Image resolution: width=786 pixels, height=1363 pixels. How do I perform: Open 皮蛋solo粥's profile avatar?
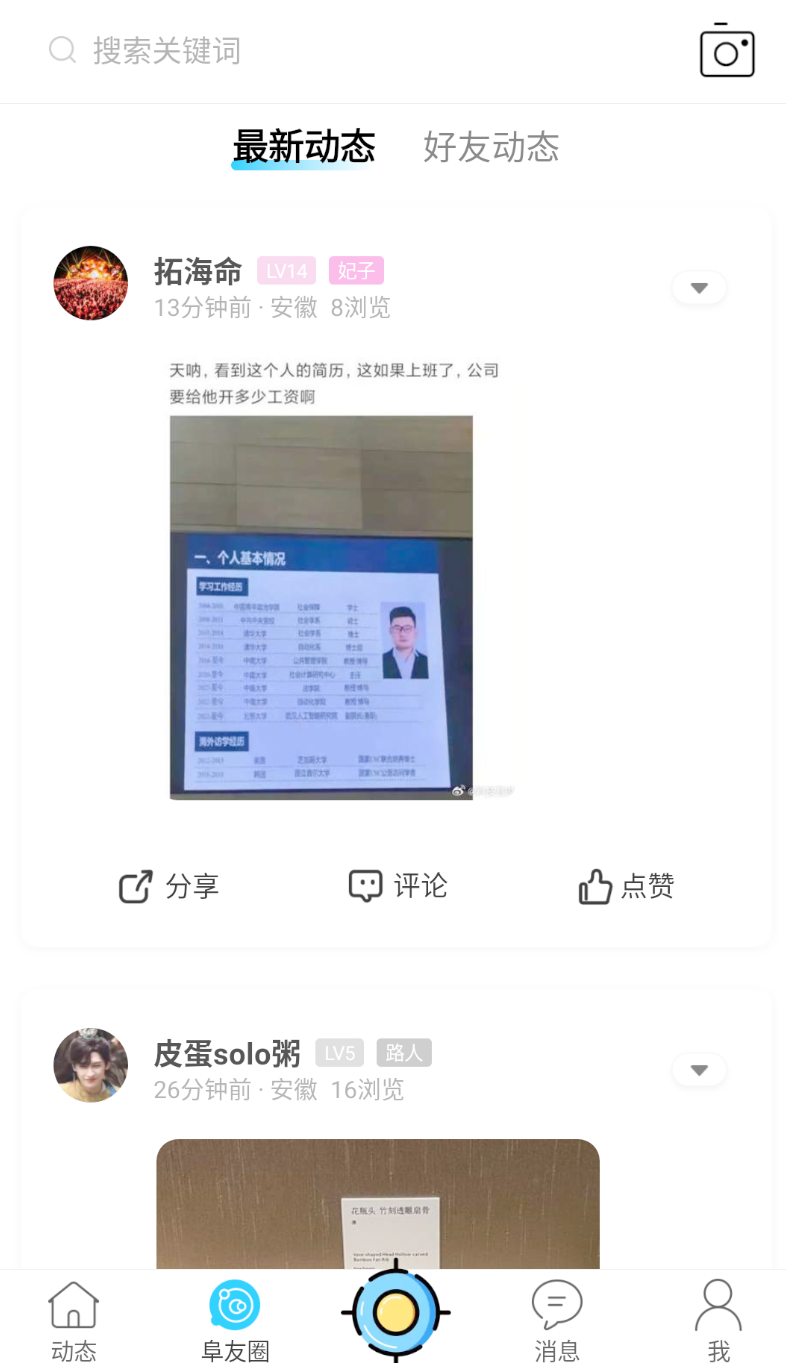pyautogui.click(x=91, y=1065)
